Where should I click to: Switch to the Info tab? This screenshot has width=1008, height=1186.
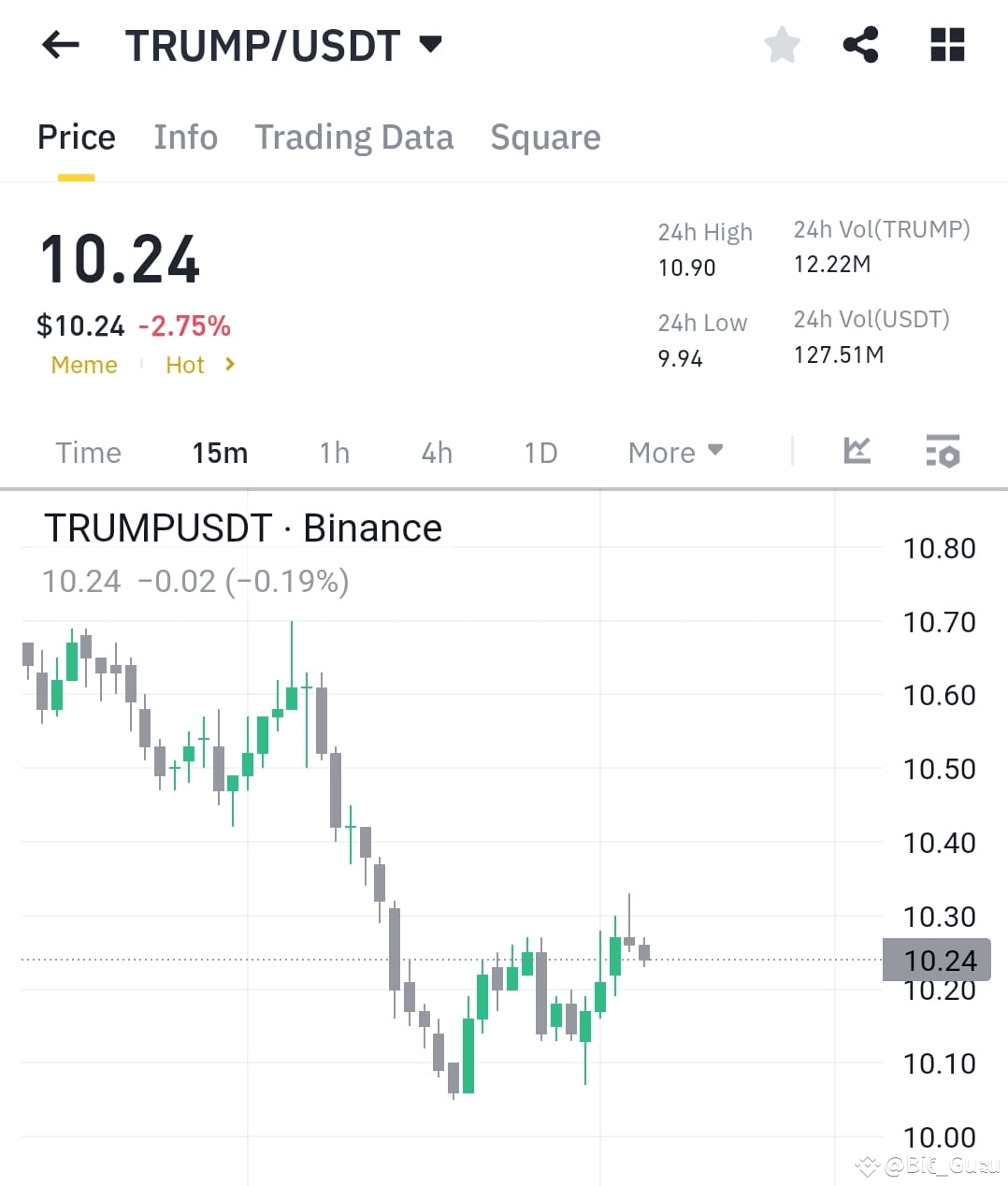(185, 137)
